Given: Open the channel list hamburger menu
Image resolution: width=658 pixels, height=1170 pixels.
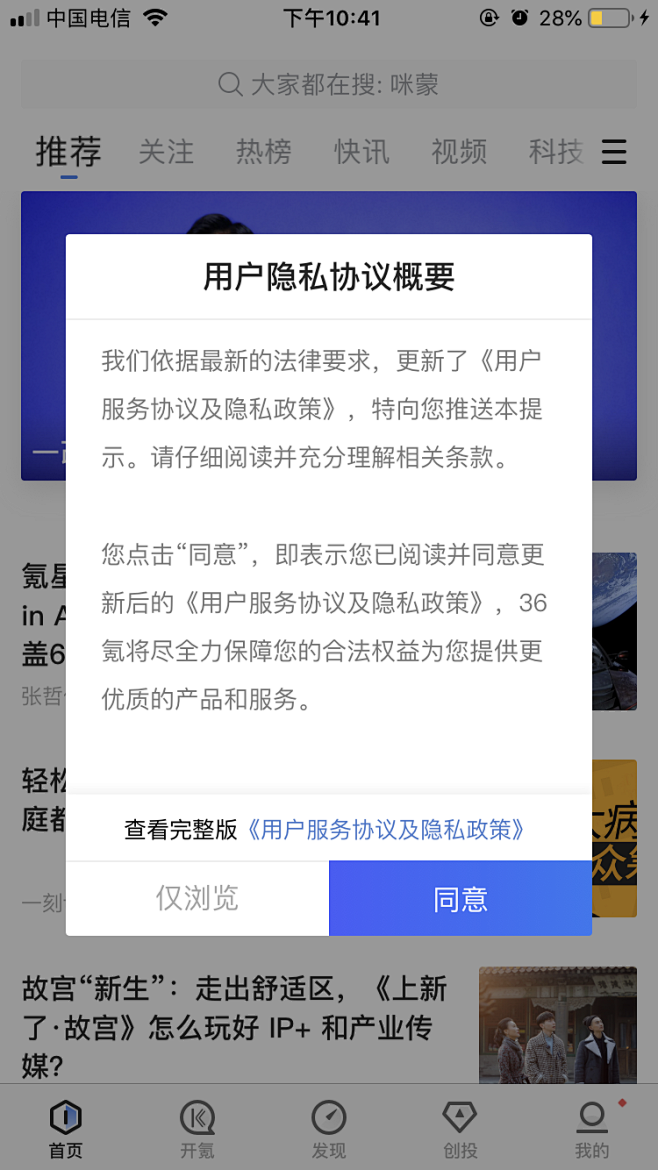Looking at the screenshot, I should (614, 152).
